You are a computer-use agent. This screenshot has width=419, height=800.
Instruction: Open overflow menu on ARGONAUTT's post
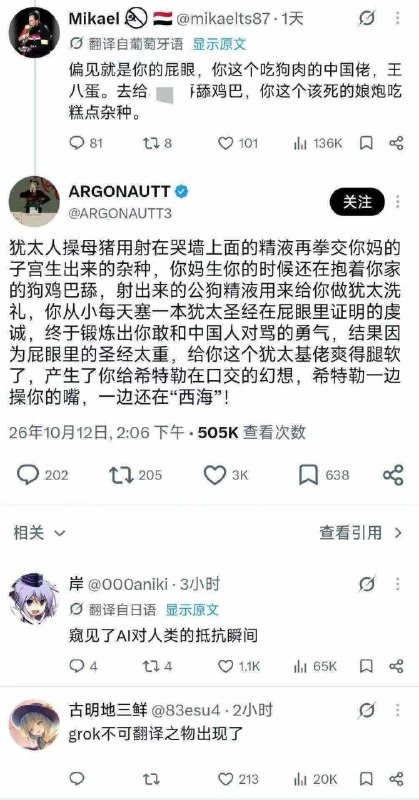pos(398,202)
